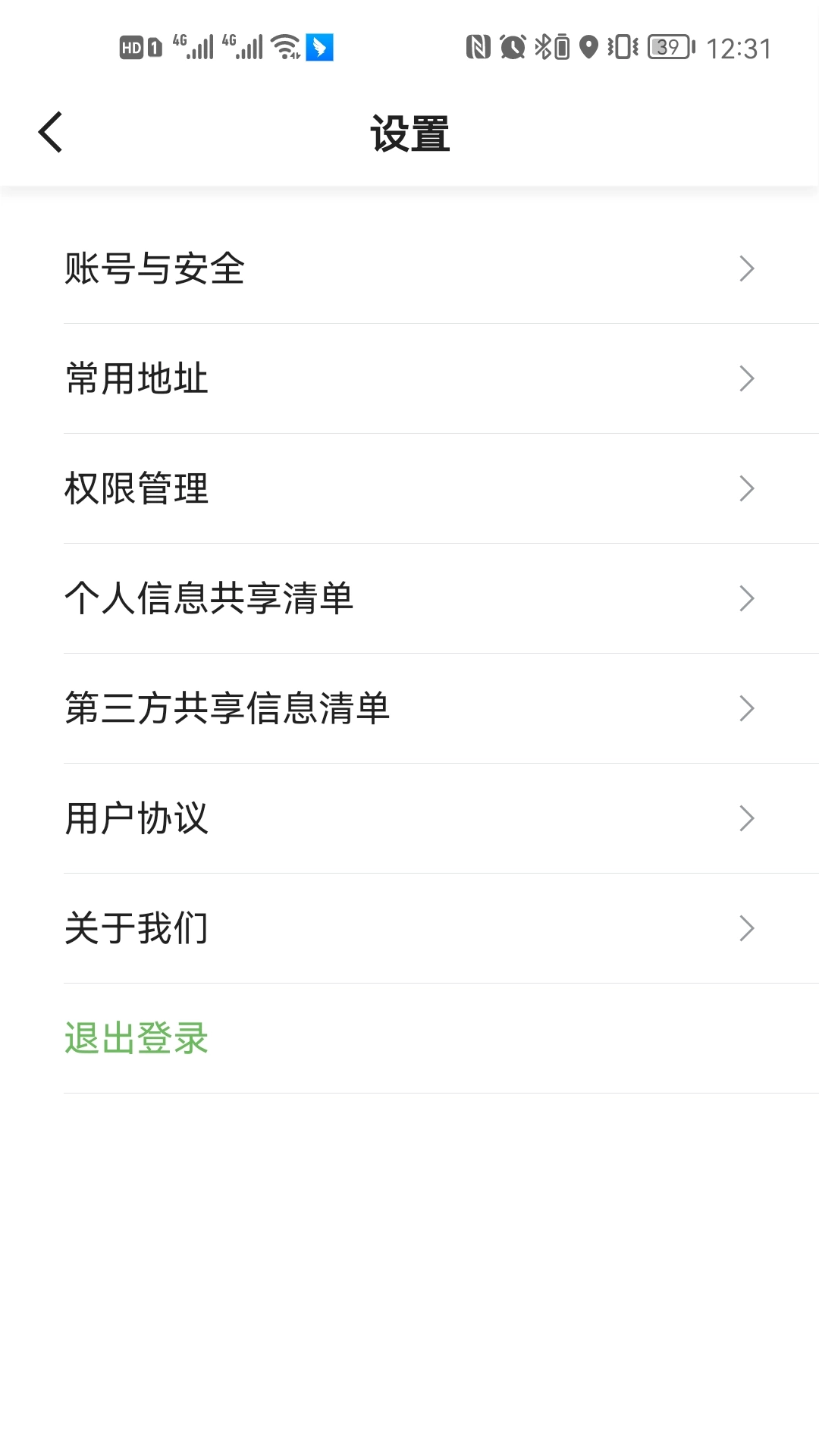Select the location services status icon
The image size is (819, 1456).
point(588,47)
